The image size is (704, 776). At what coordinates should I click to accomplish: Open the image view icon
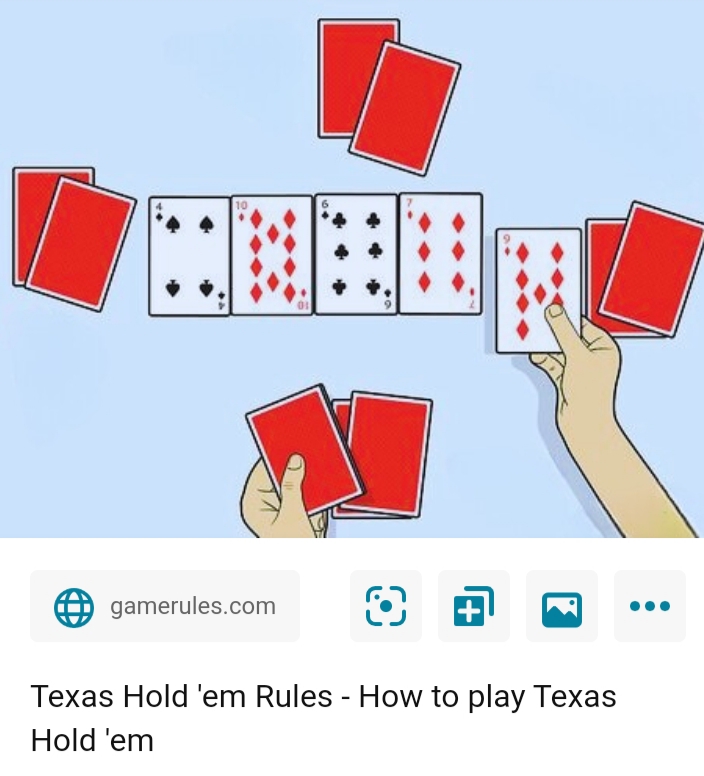562,606
